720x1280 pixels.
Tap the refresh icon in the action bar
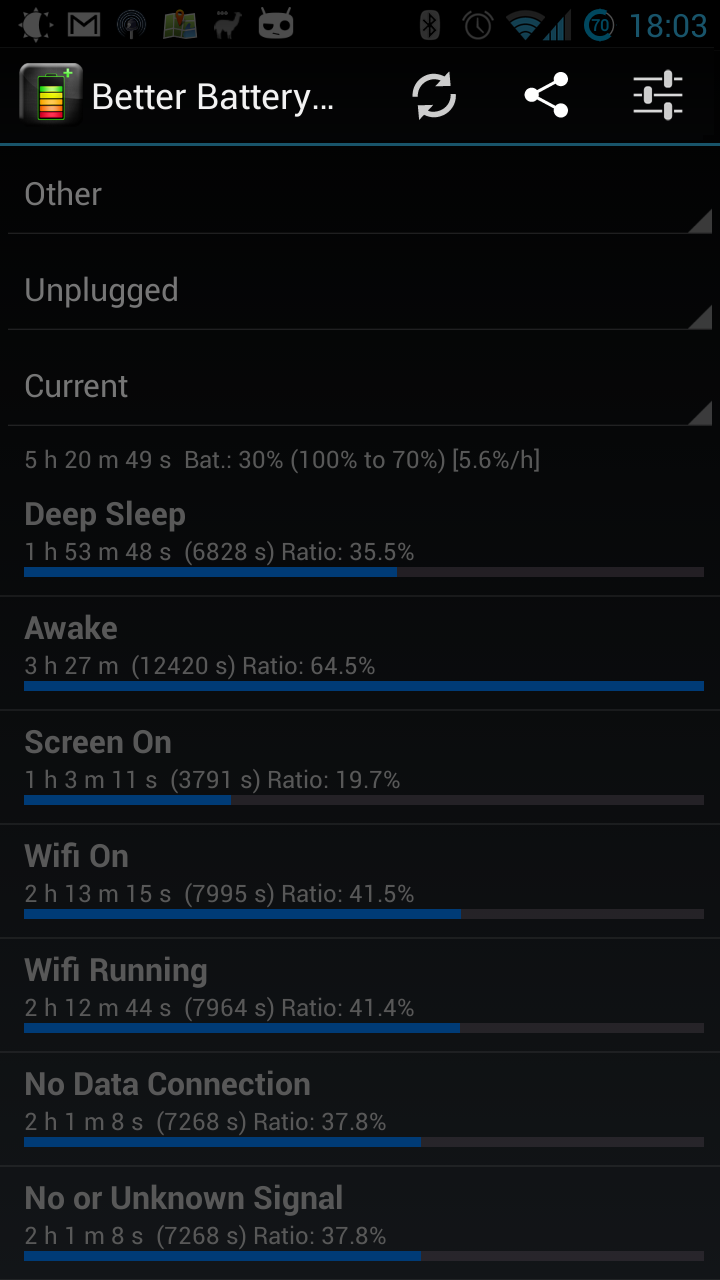(433, 95)
